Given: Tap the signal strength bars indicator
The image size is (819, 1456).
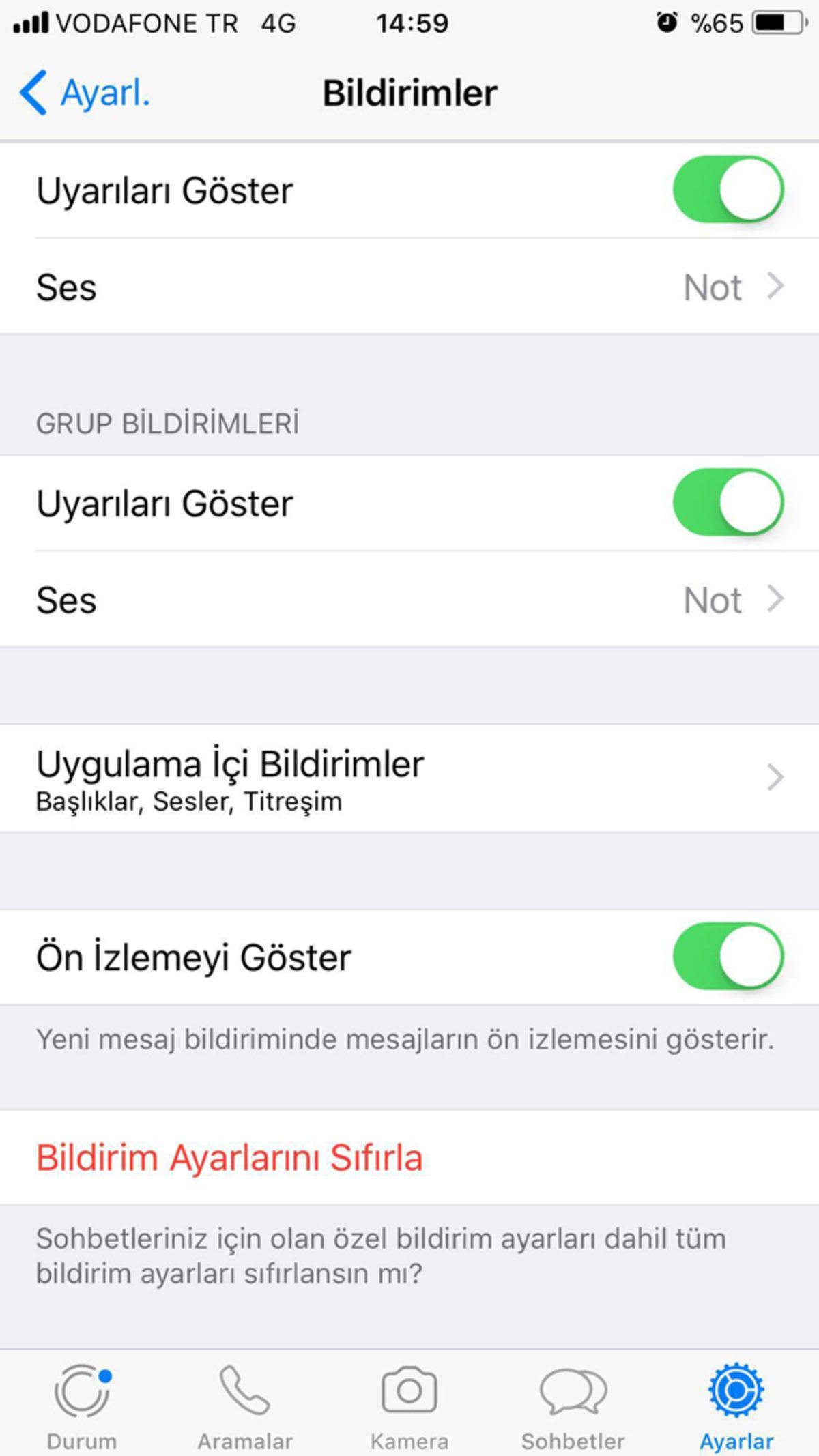Looking at the screenshot, I should (32, 23).
